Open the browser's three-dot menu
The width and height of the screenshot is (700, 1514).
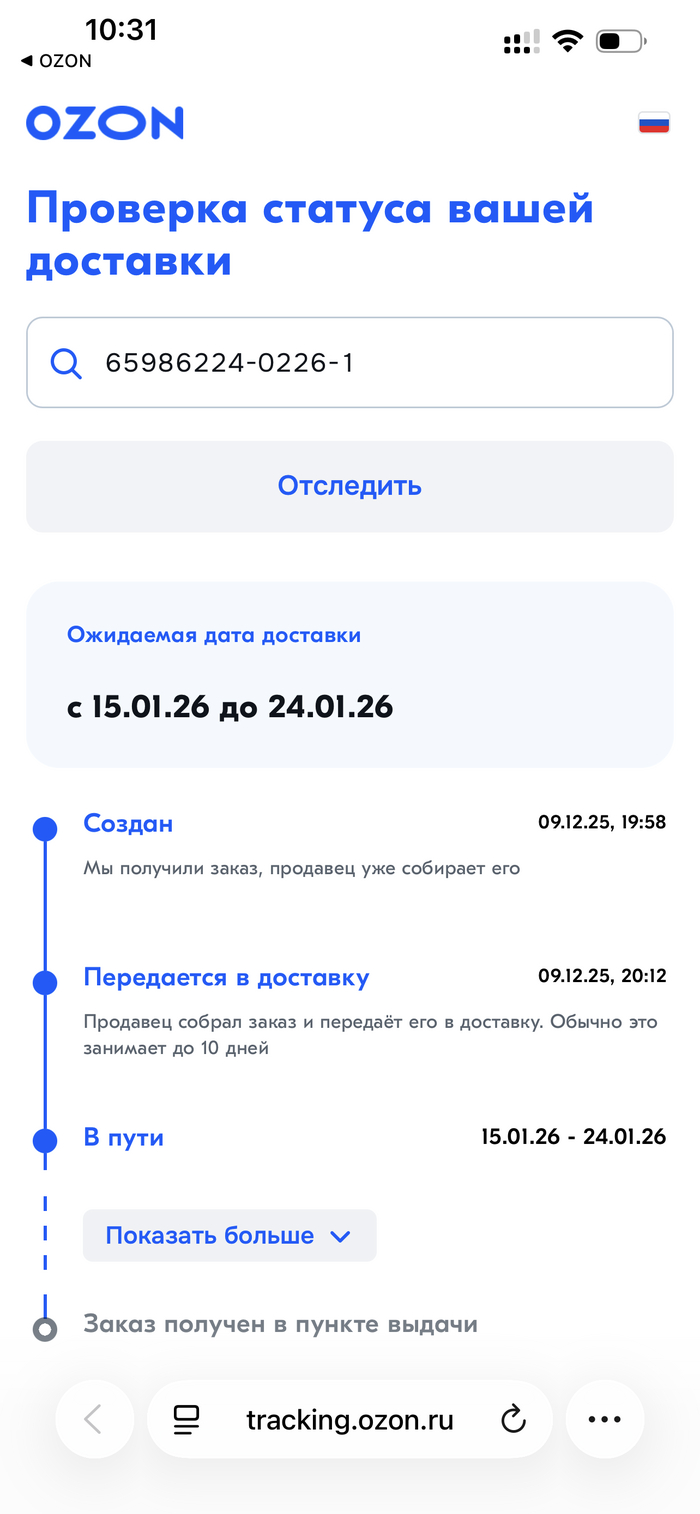[605, 1419]
